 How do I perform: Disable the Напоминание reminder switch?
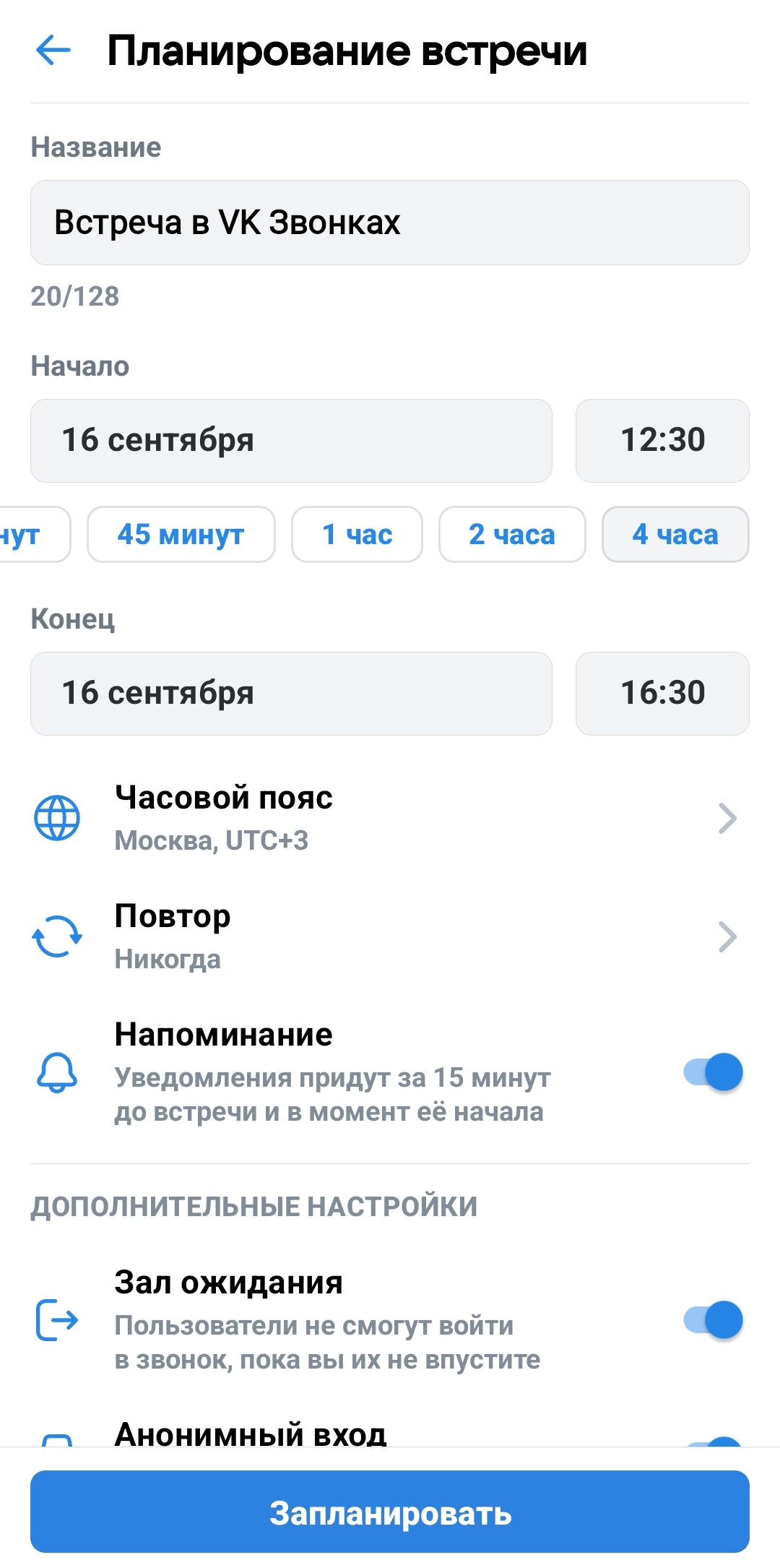tap(714, 1072)
